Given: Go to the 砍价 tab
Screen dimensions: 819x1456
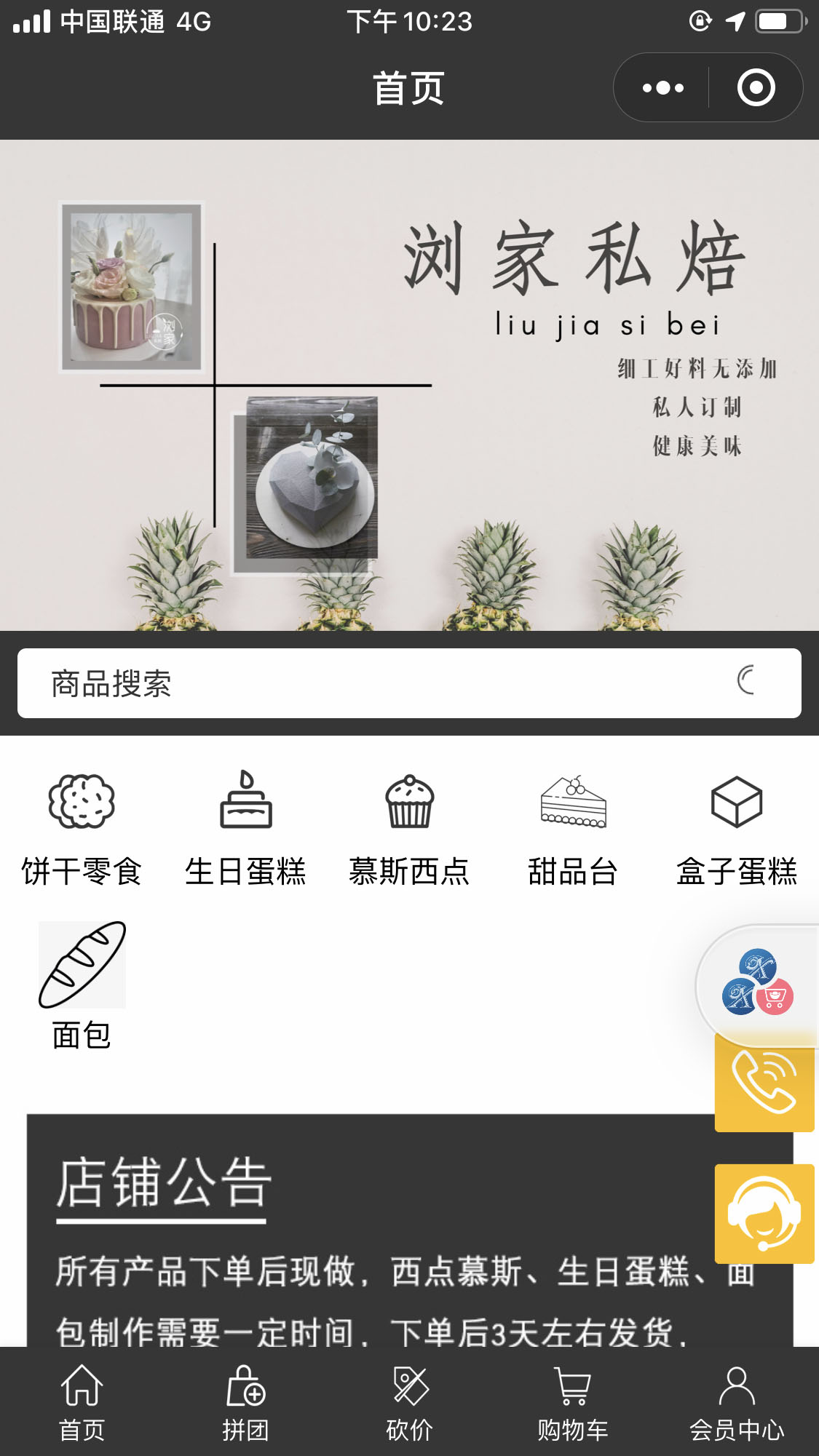Looking at the screenshot, I should pyautogui.click(x=409, y=1401).
